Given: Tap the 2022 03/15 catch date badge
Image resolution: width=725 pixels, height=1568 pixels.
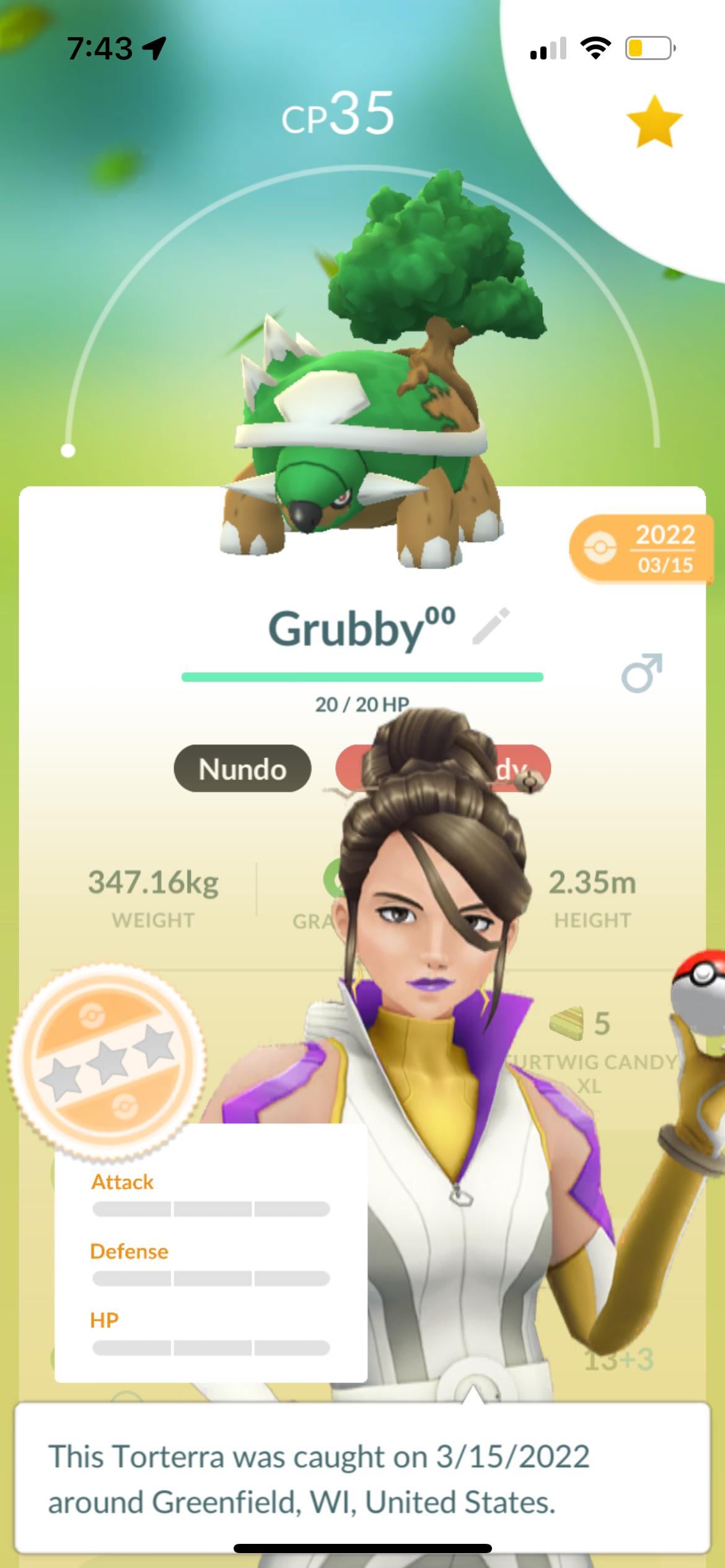Looking at the screenshot, I should [642, 549].
